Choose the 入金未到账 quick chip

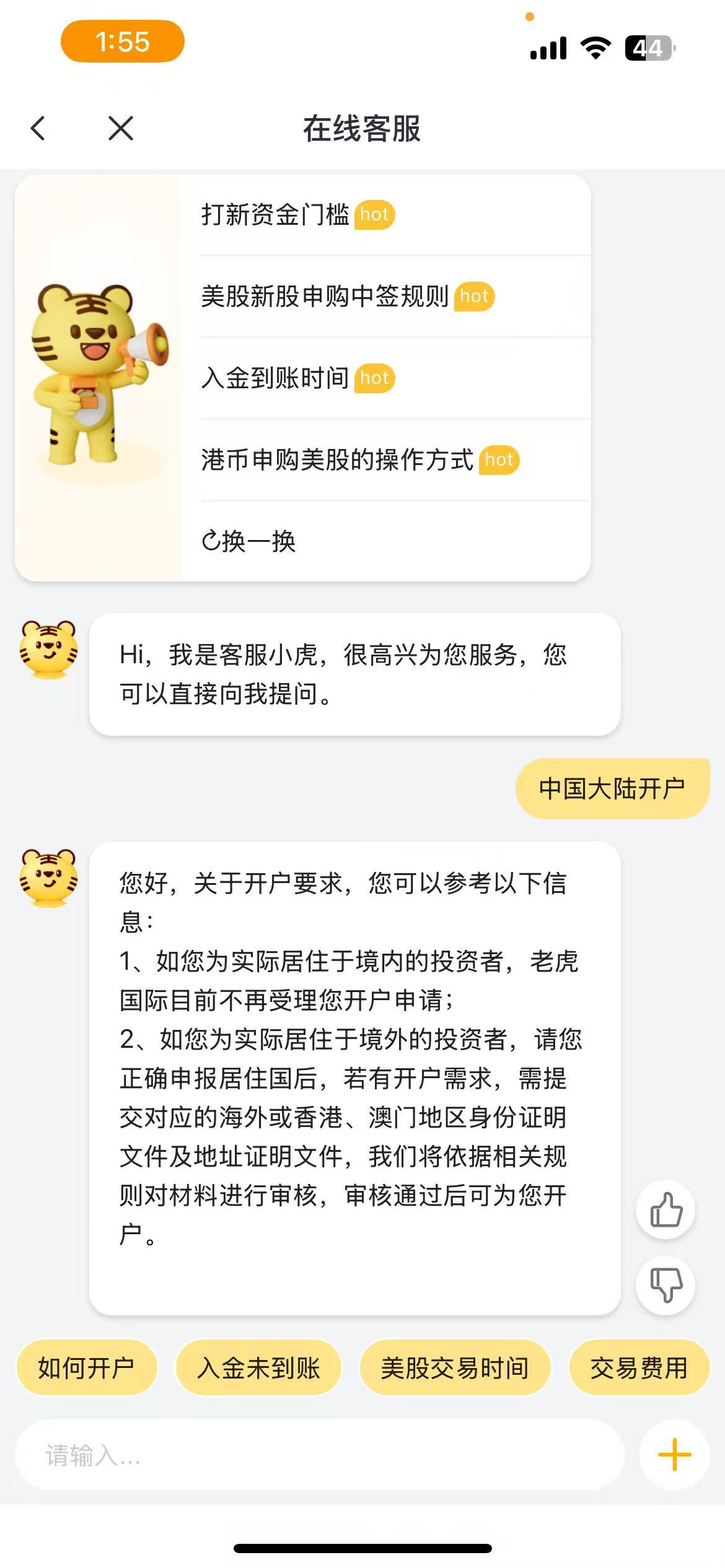(x=258, y=1369)
